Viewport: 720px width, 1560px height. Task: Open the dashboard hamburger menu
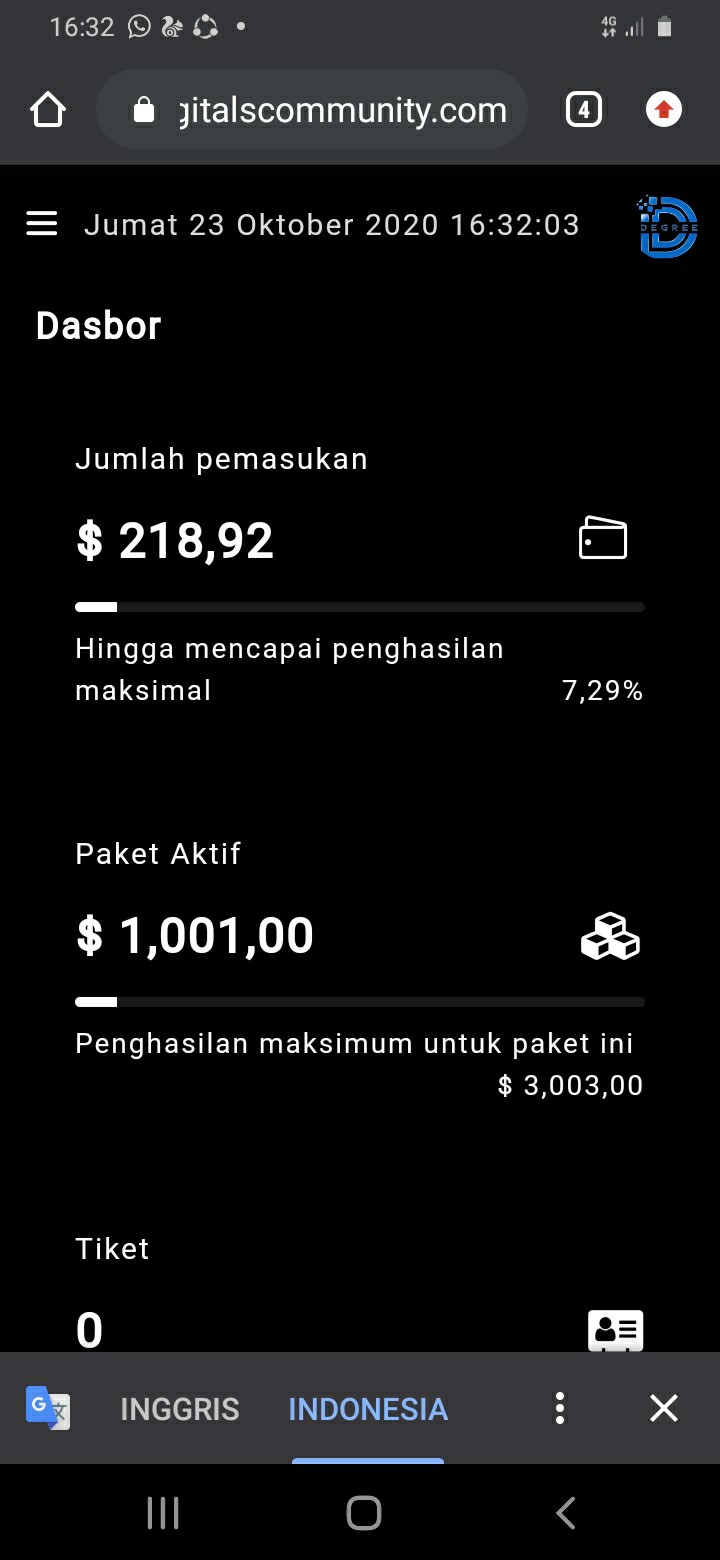41,224
